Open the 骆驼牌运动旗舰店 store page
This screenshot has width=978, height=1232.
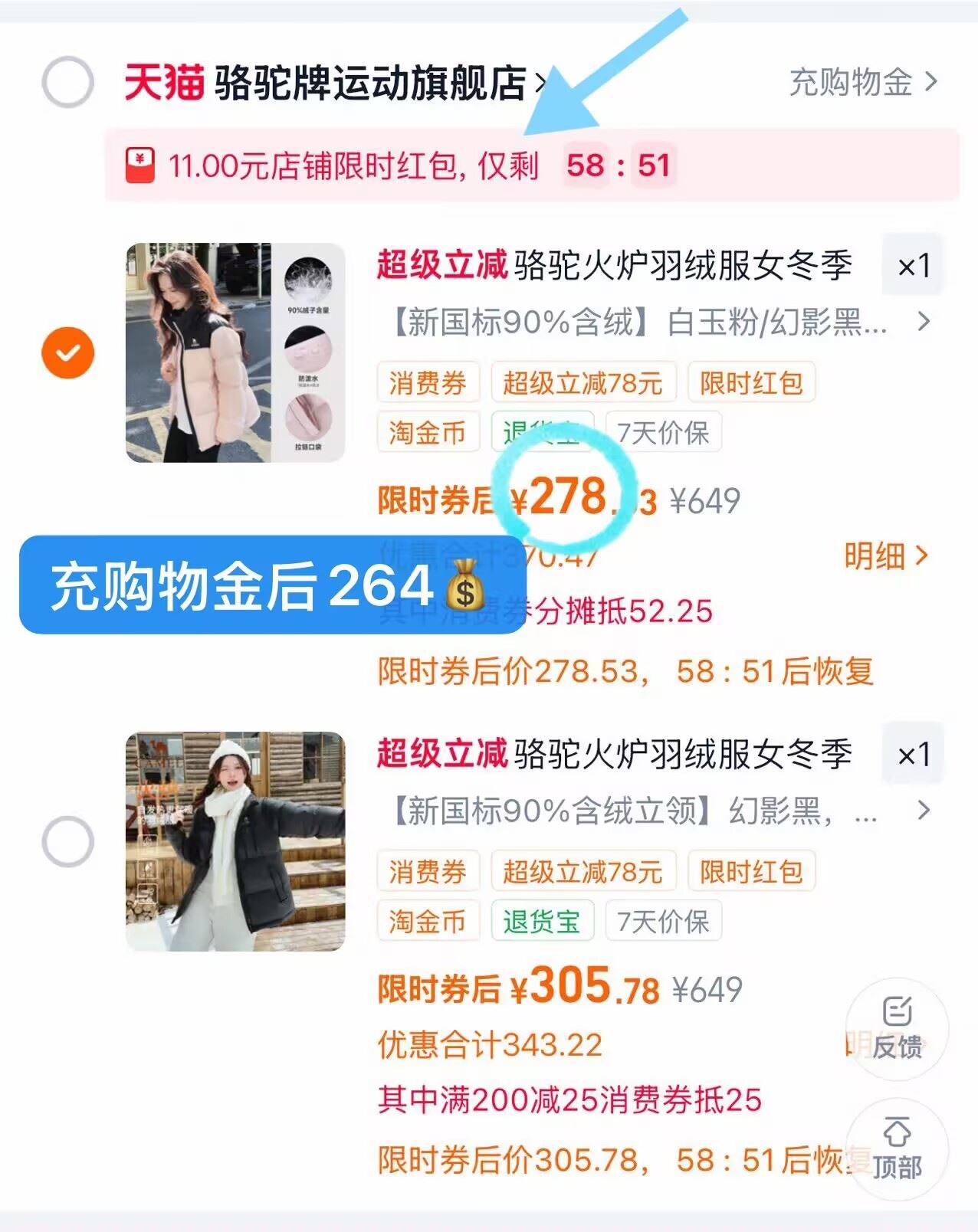point(337,83)
